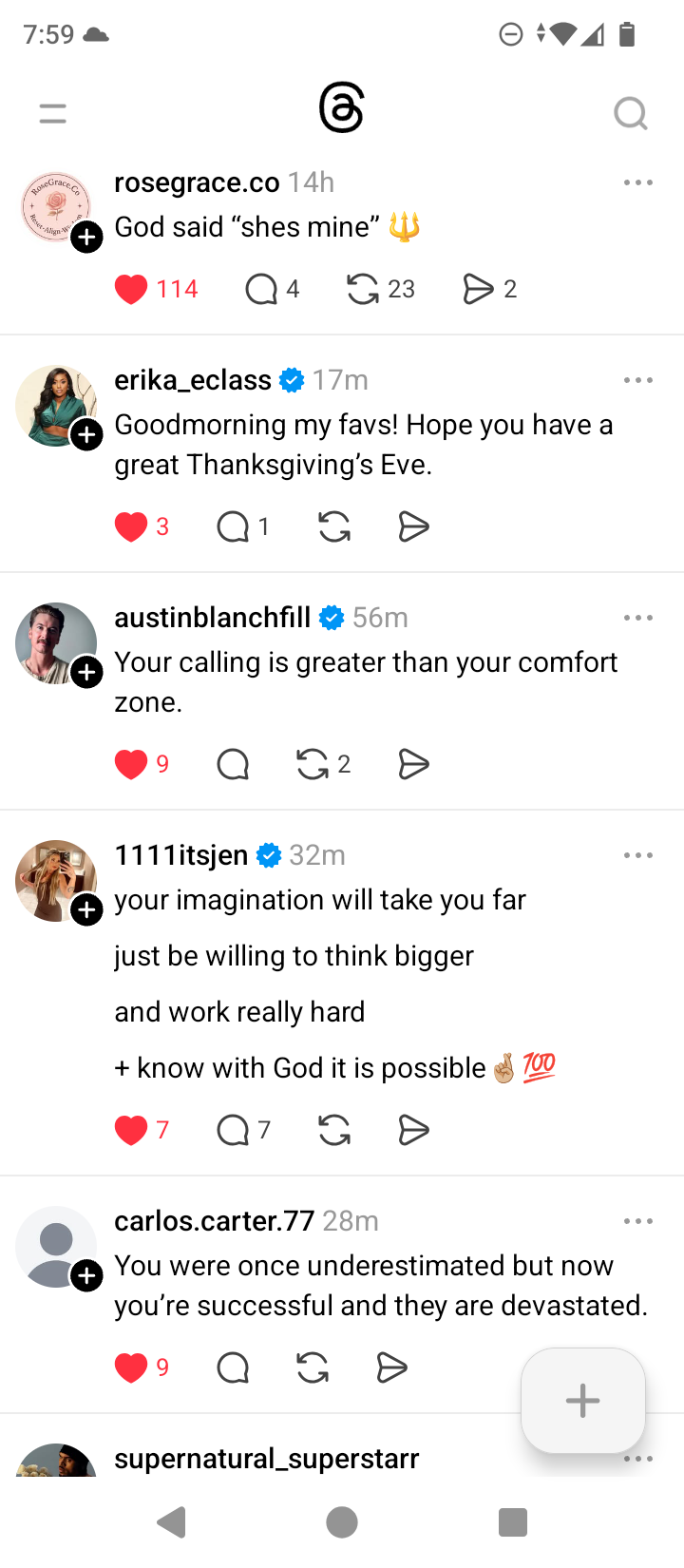Comment on erika_eclass's Thanksgiving post
Image resolution: width=684 pixels, height=1568 pixels.
pos(233,526)
